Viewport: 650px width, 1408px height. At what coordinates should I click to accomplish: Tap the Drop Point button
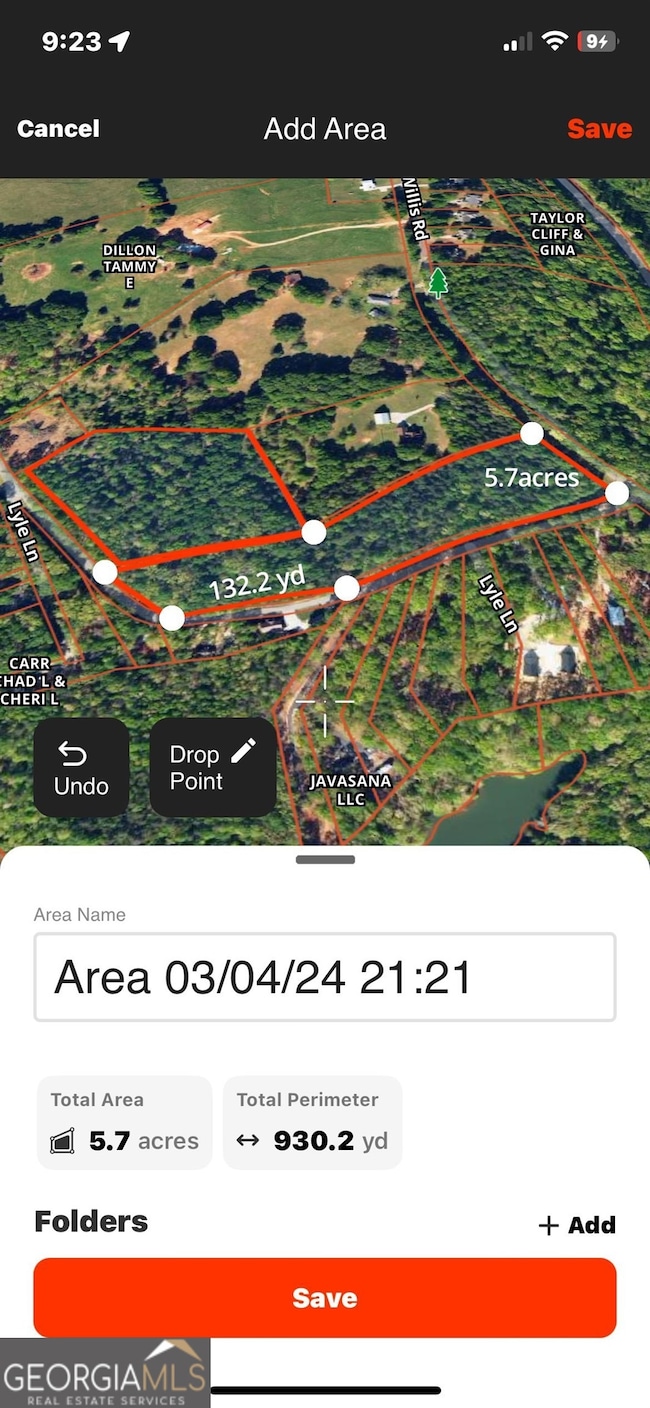coord(212,768)
